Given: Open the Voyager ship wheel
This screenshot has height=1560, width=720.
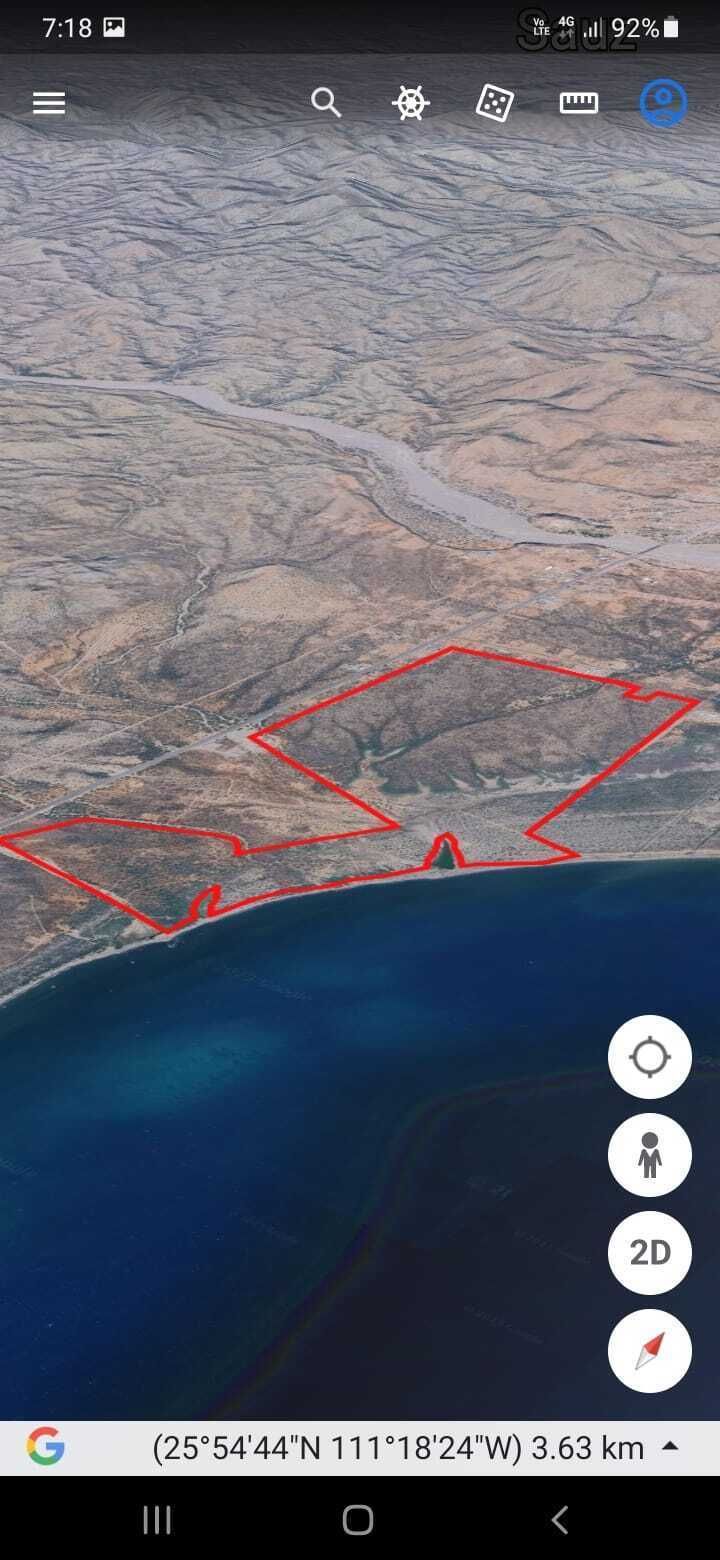Looking at the screenshot, I should click(410, 103).
